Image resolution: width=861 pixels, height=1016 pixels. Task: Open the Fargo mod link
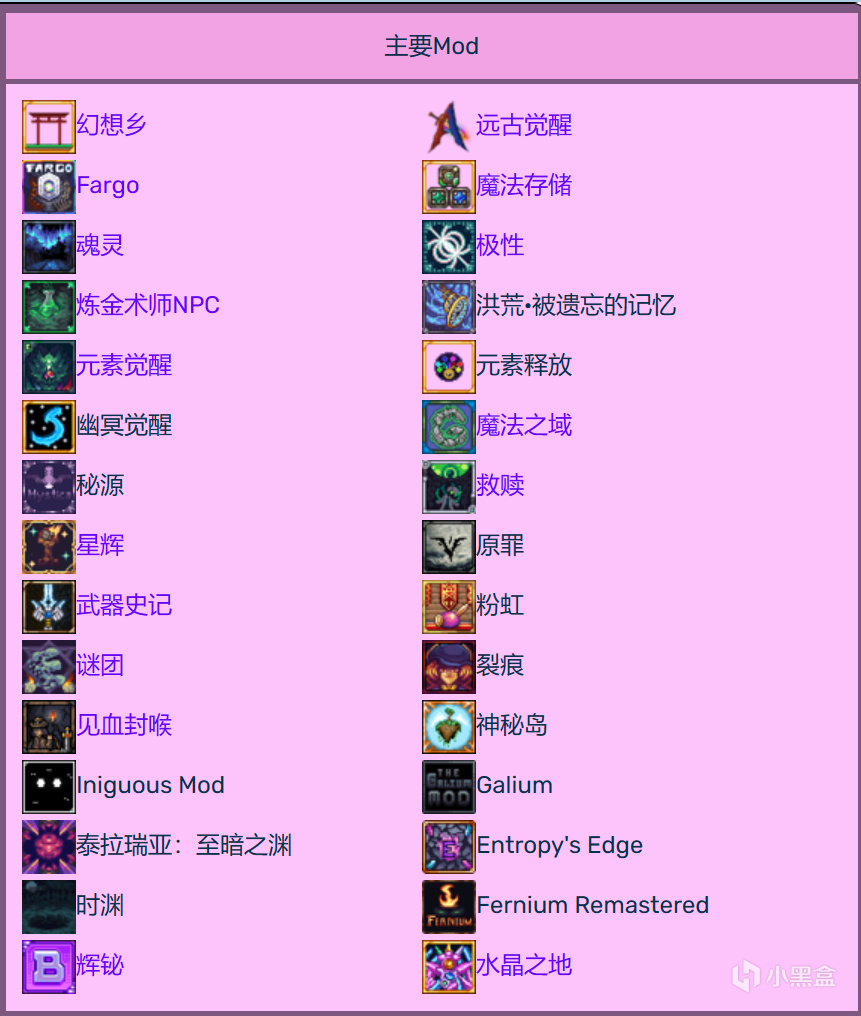107,185
